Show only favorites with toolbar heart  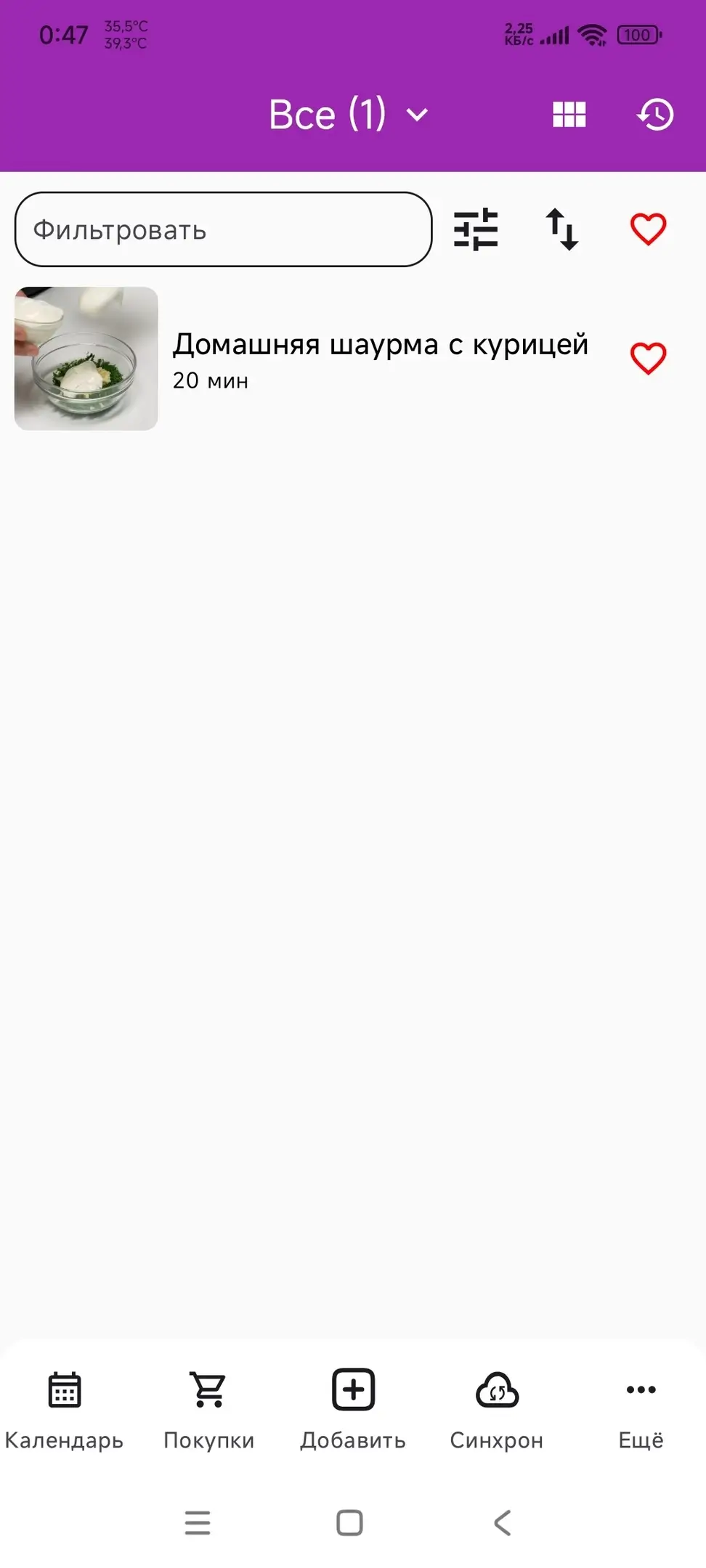(x=648, y=229)
